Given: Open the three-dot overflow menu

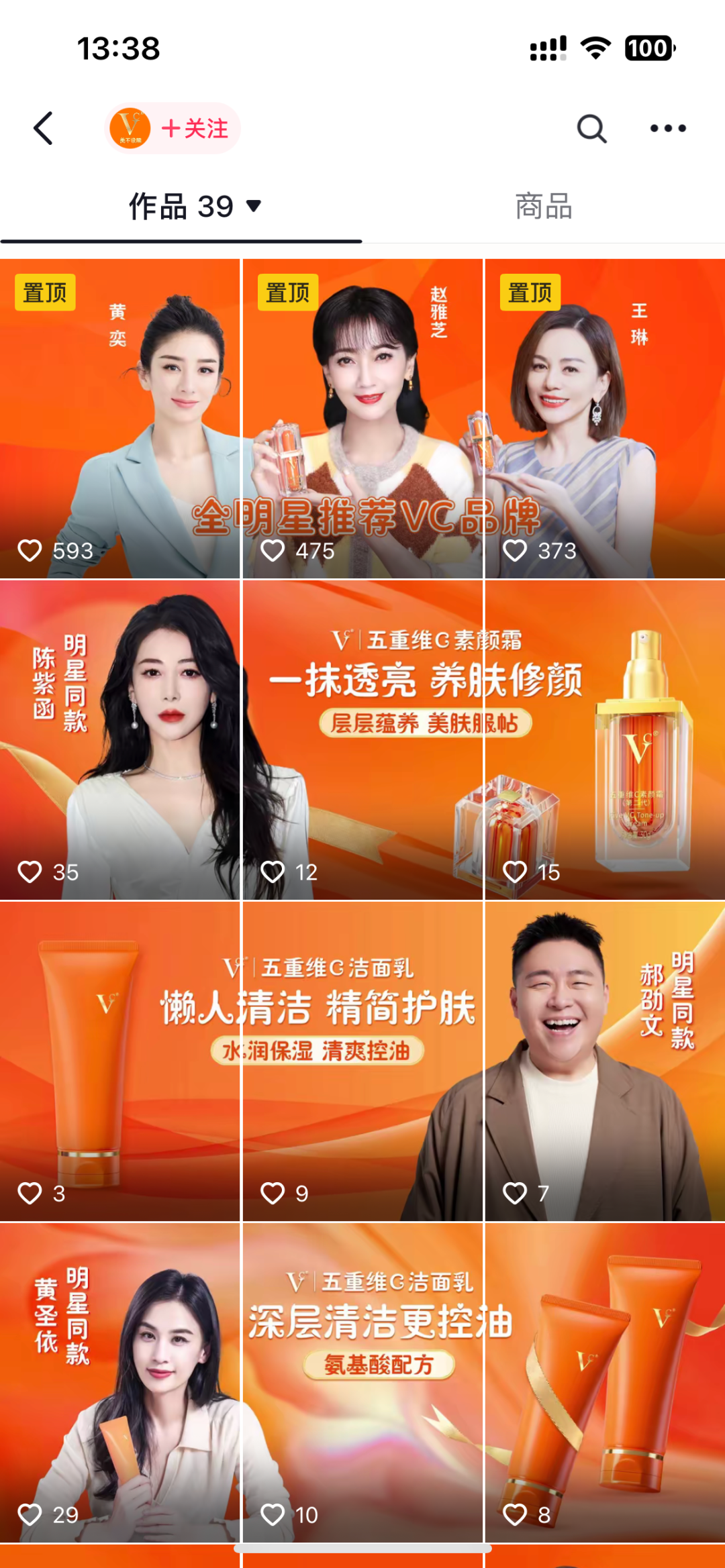Looking at the screenshot, I should pyautogui.click(x=668, y=128).
